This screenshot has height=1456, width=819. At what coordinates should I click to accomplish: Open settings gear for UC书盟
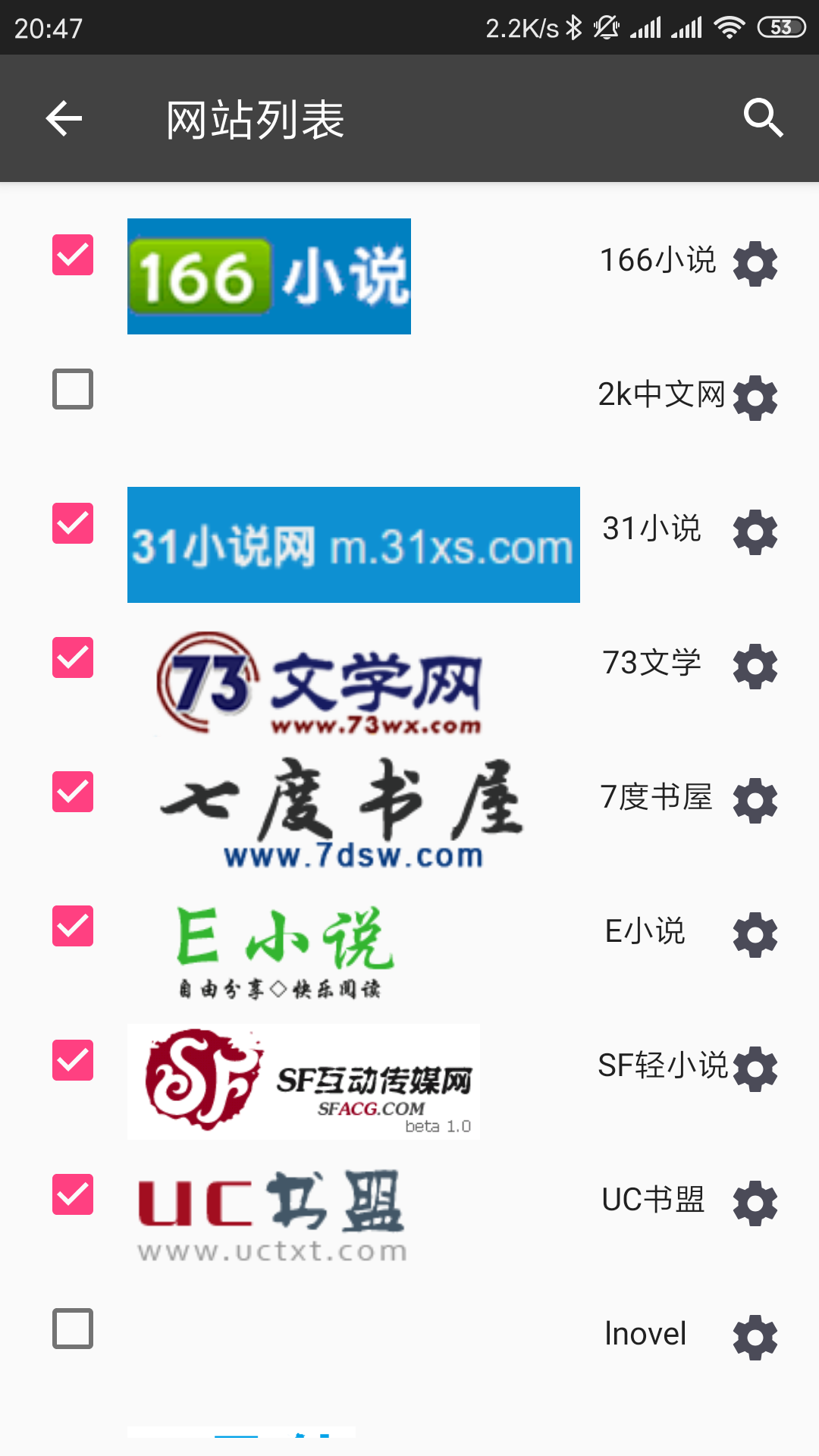(755, 1203)
